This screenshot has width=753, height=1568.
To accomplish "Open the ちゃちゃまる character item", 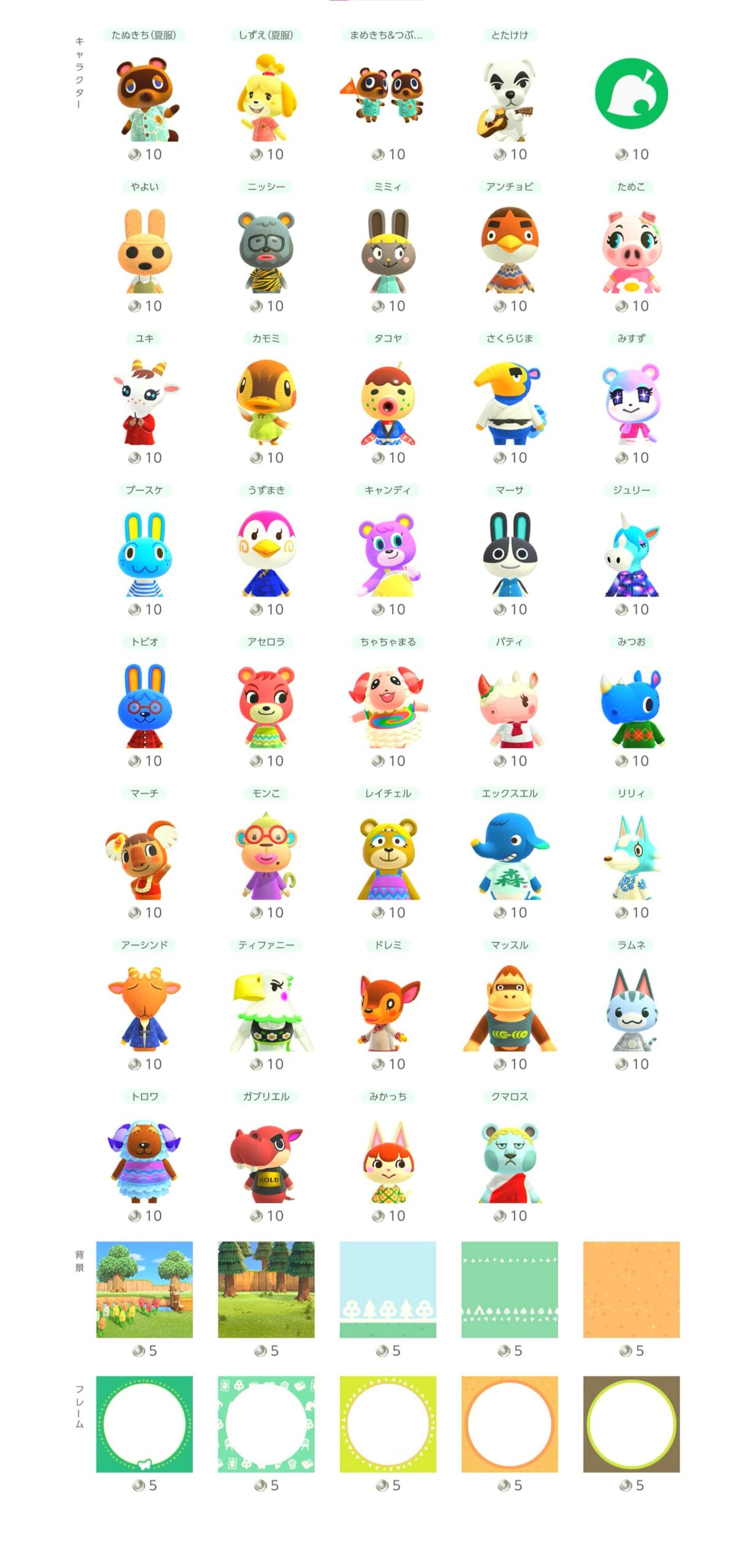I will click(x=388, y=706).
